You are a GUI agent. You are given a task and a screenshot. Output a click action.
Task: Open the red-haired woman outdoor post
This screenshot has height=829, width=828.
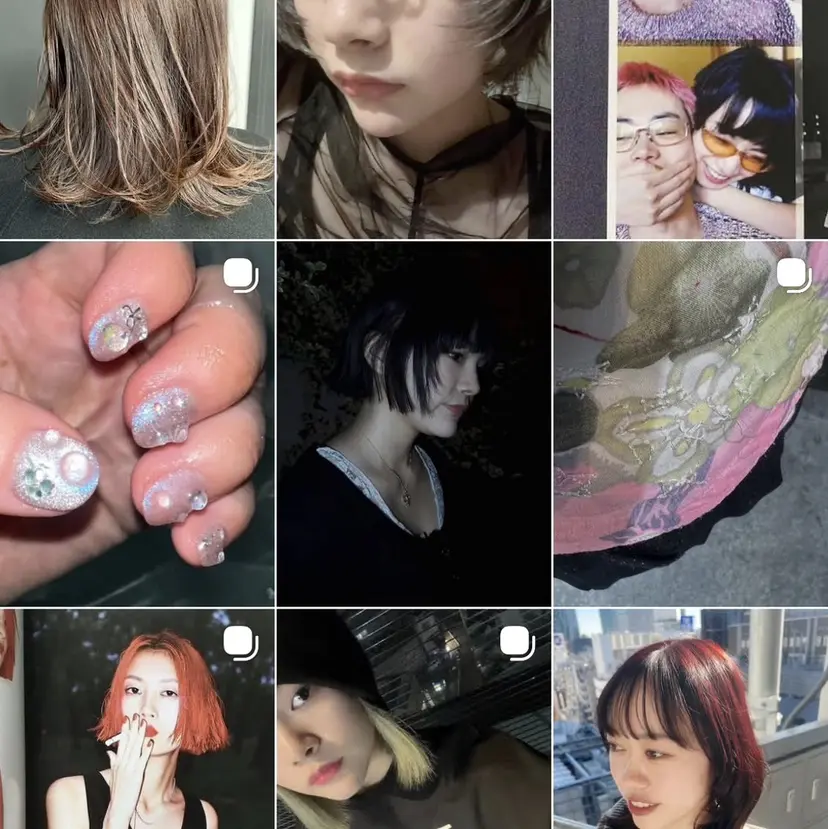691,720
